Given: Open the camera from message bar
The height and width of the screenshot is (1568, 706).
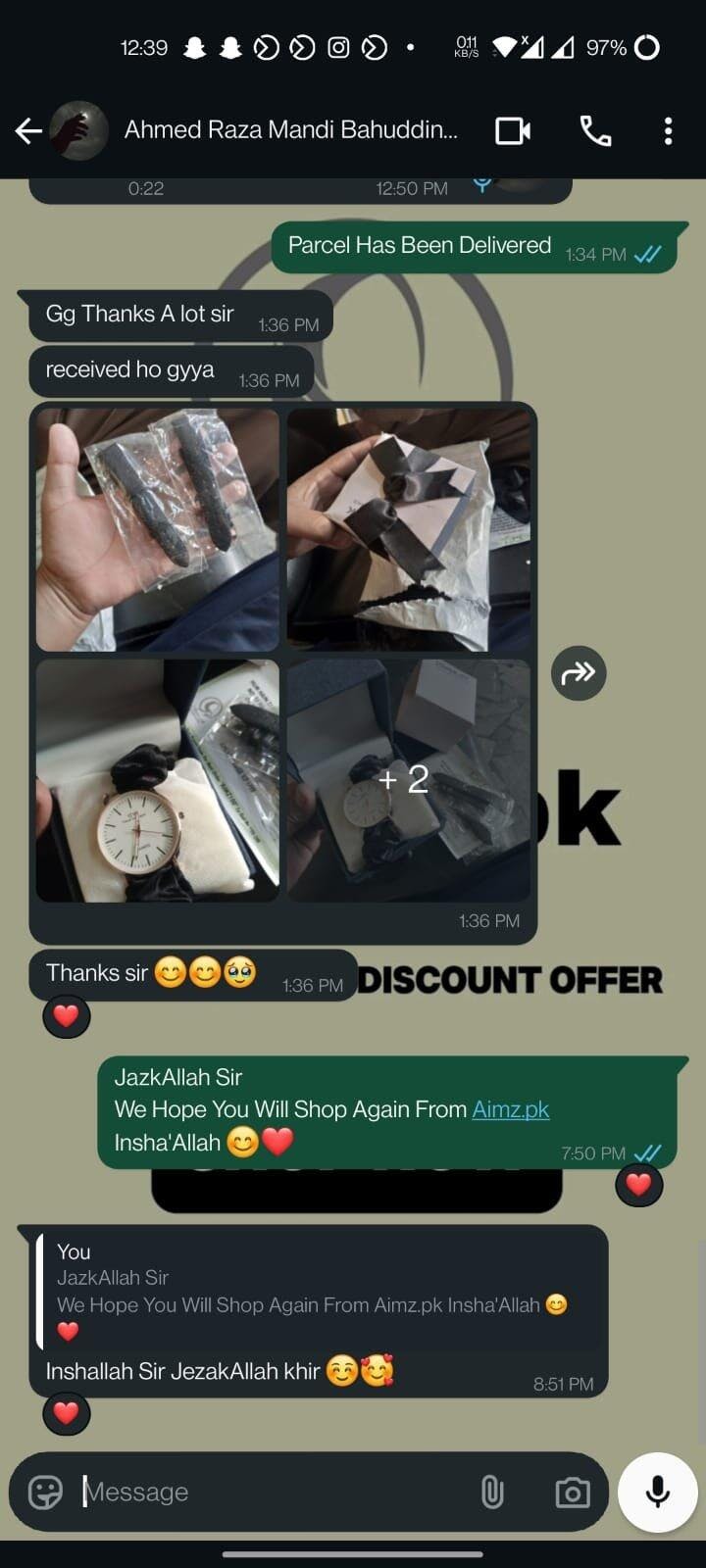Looking at the screenshot, I should pos(573,1493).
